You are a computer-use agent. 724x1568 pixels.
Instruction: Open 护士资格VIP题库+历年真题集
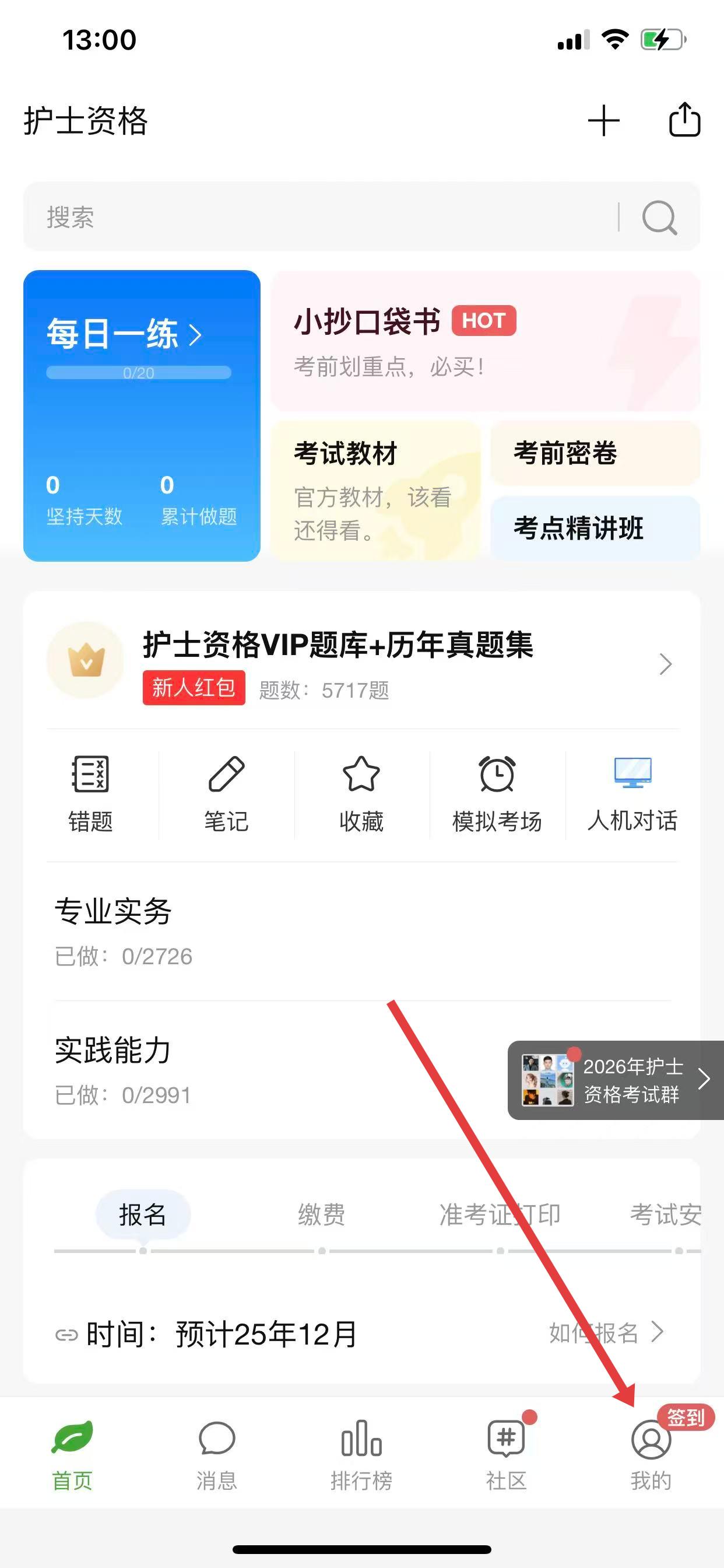tap(361, 662)
